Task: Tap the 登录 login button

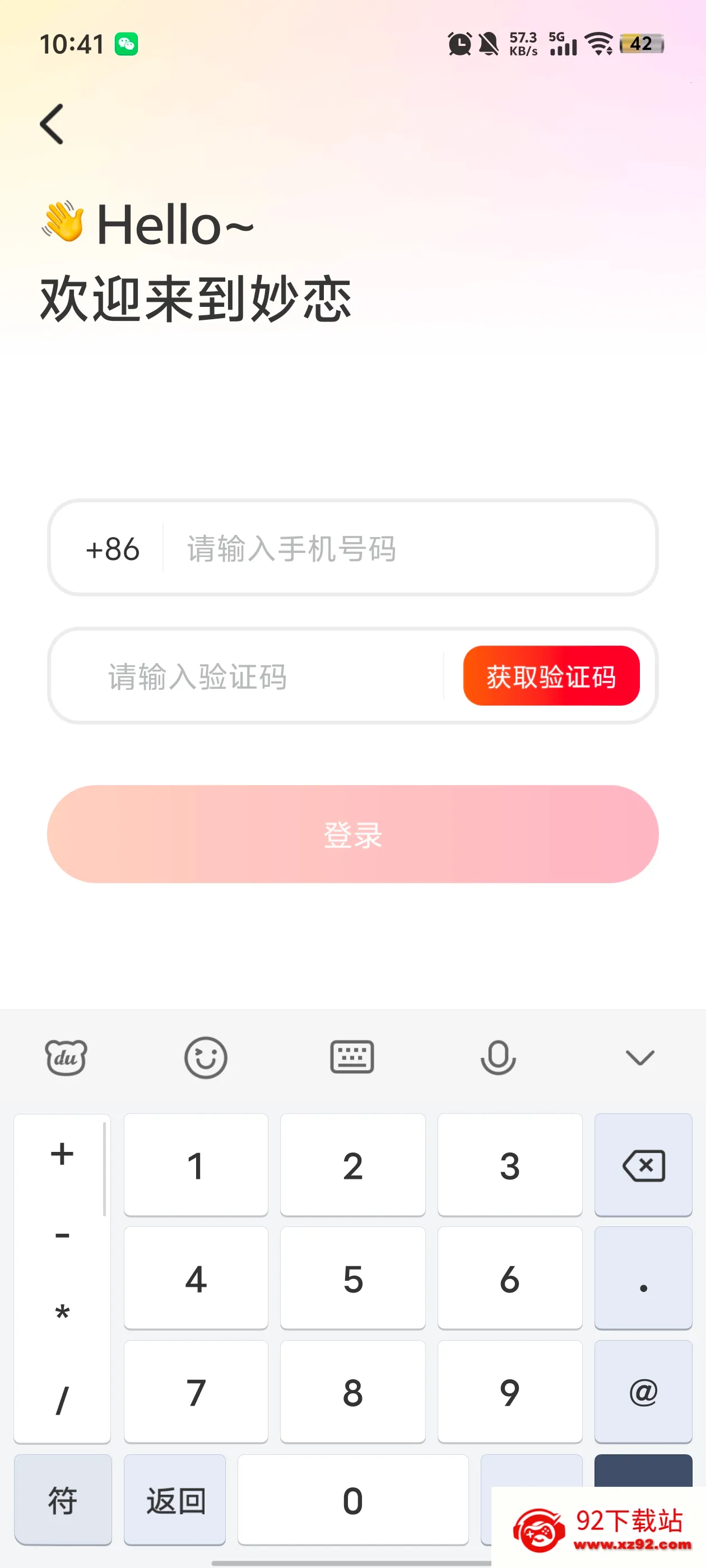Action: (352, 834)
